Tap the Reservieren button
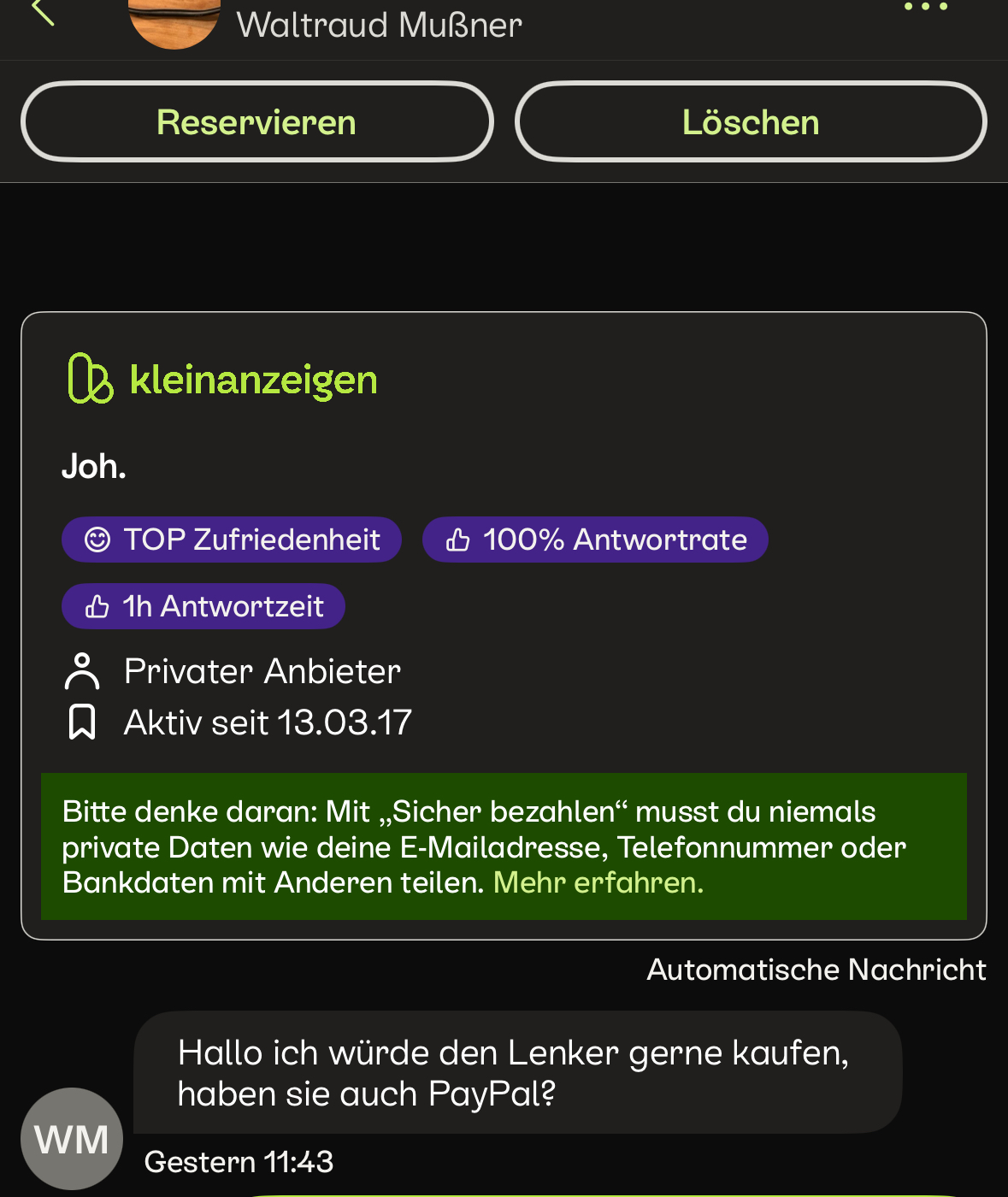The height and width of the screenshot is (1197, 1008). [x=256, y=122]
